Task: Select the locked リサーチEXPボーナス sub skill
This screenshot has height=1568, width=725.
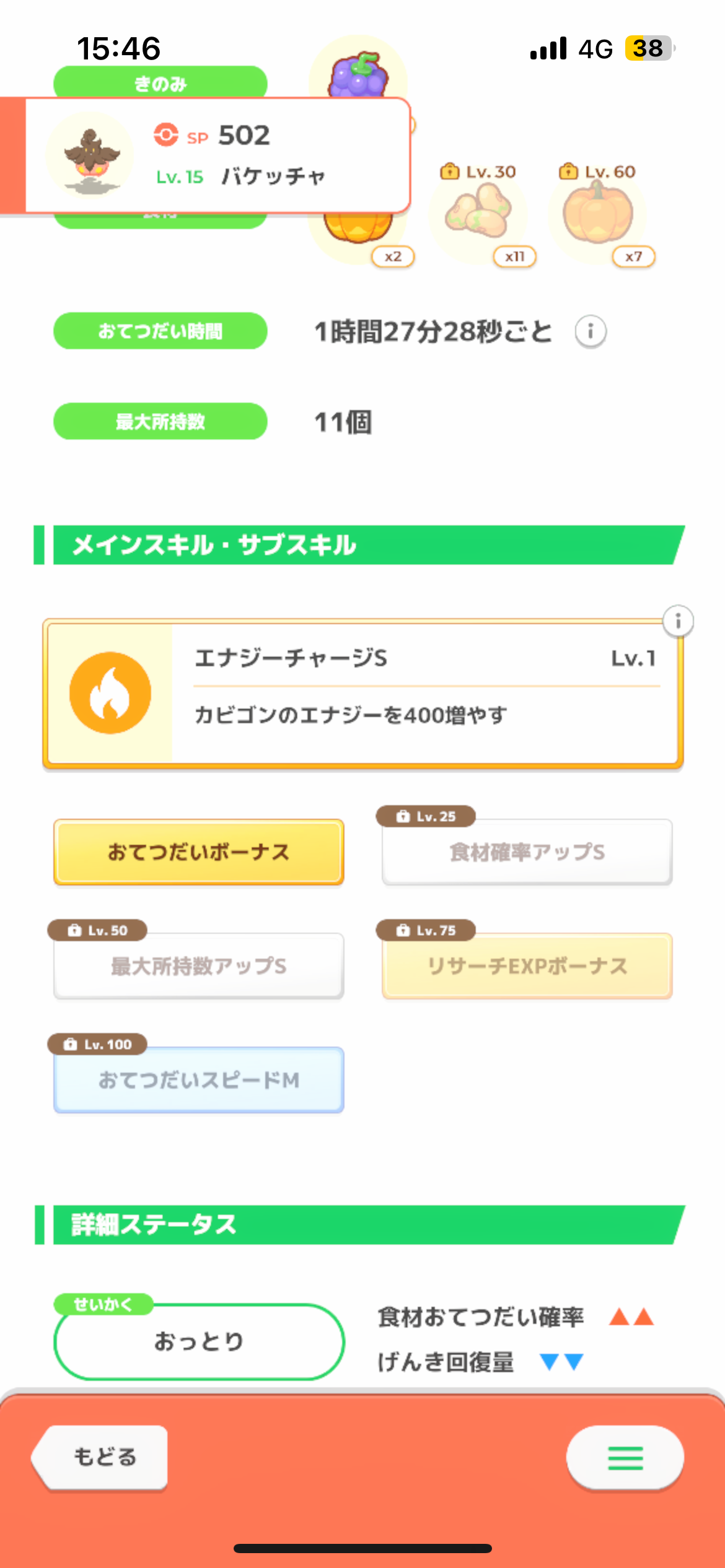Action: click(x=527, y=966)
